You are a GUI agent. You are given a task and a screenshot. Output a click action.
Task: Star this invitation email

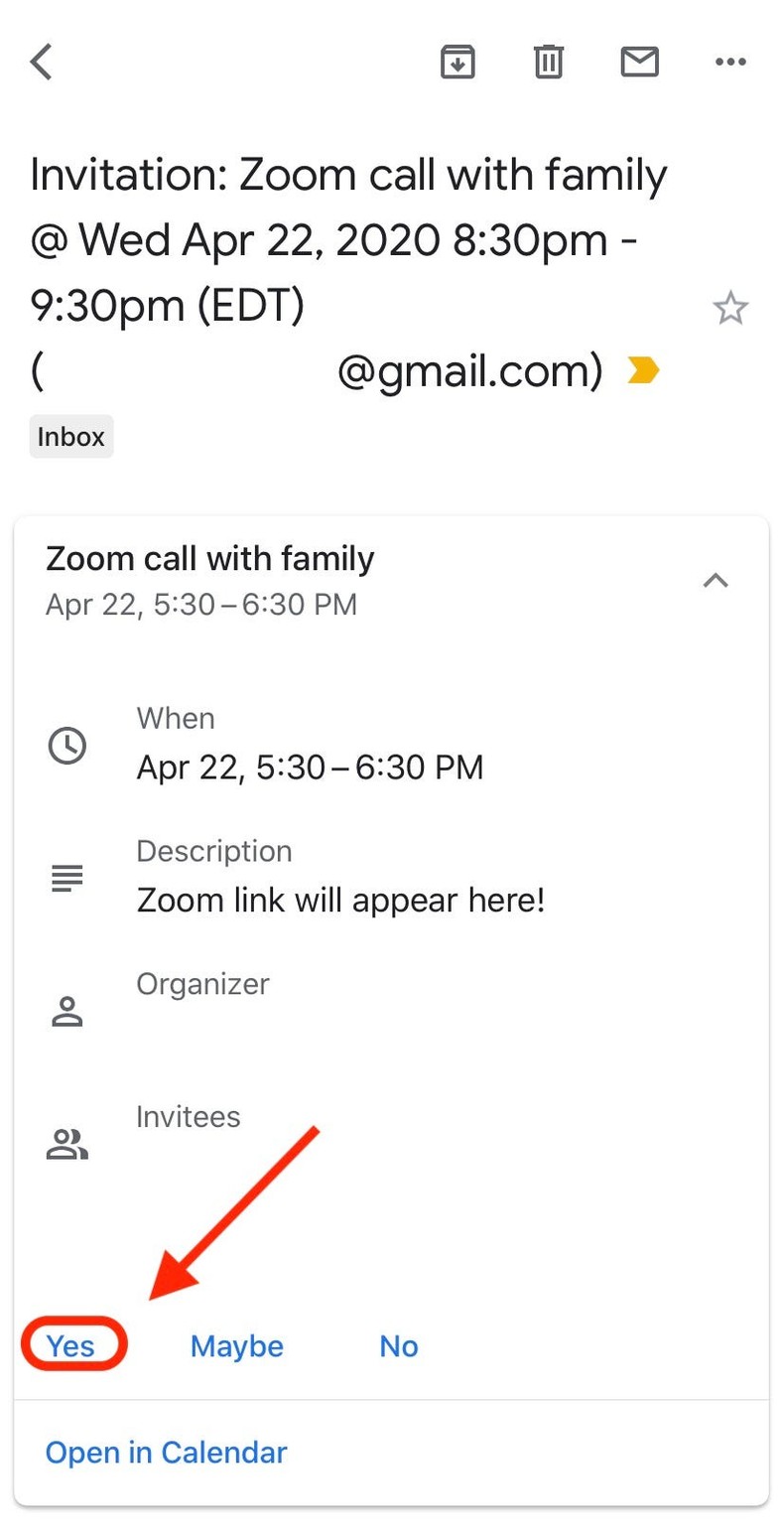tap(730, 309)
